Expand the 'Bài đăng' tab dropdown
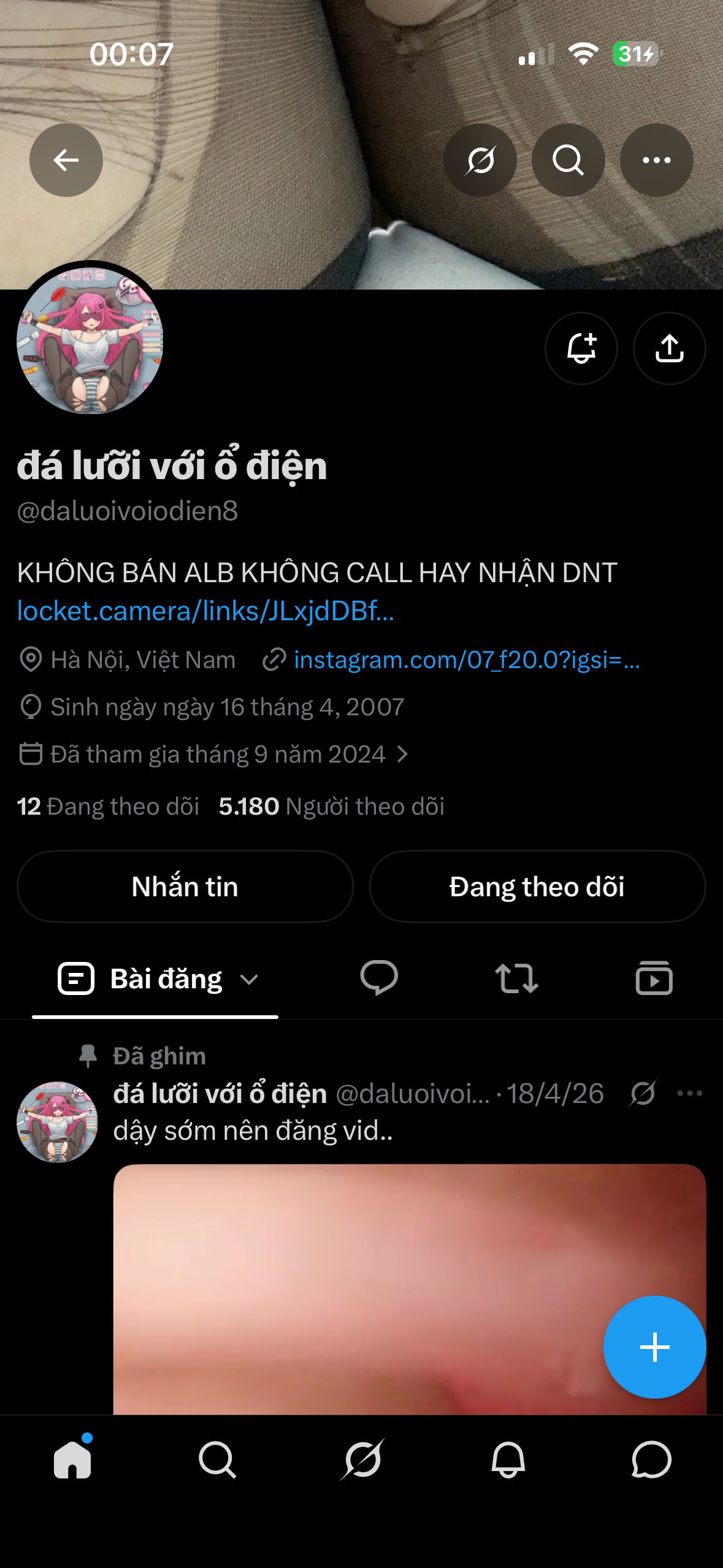The width and height of the screenshot is (723, 1568). tap(249, 979)
